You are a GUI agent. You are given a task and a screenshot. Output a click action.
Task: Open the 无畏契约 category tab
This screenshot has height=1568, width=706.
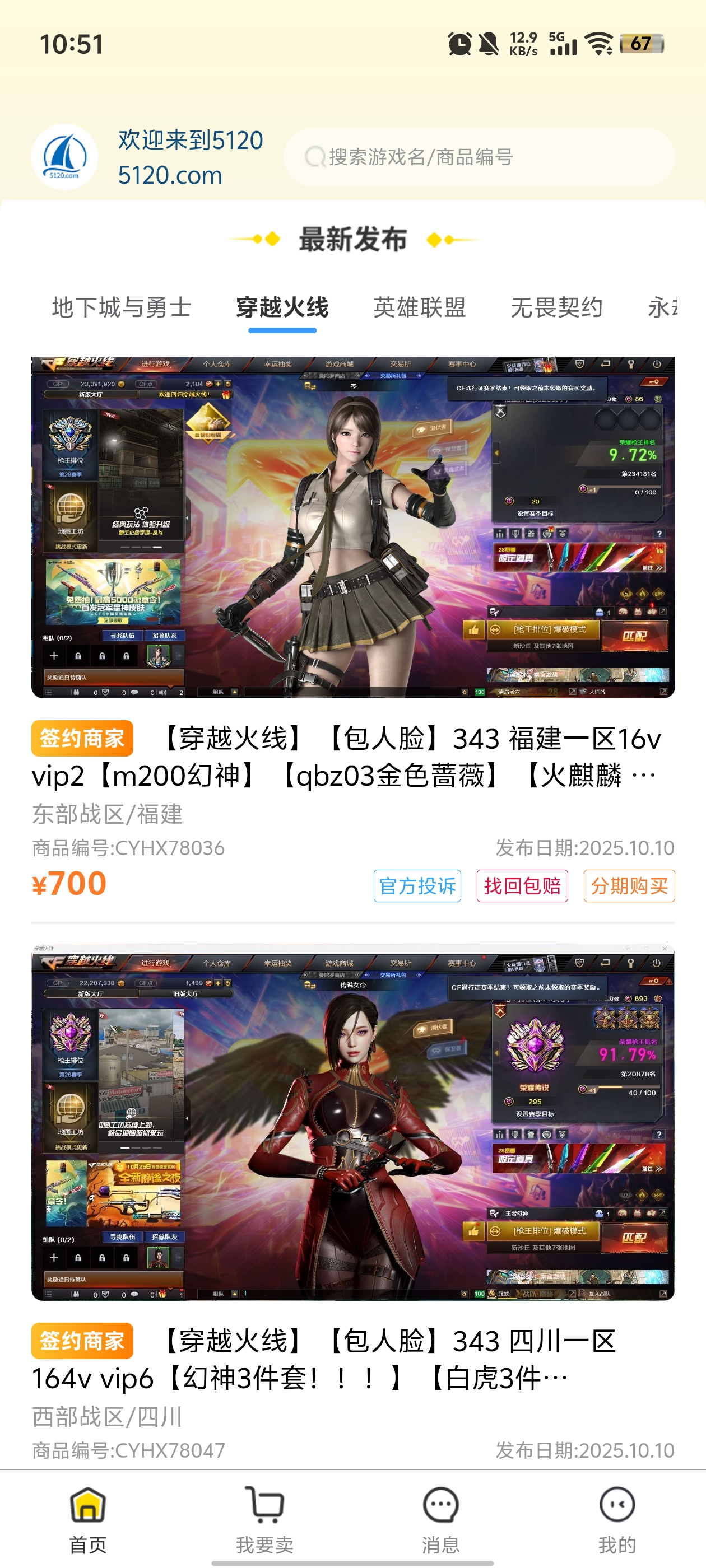[x=556, y=307]
